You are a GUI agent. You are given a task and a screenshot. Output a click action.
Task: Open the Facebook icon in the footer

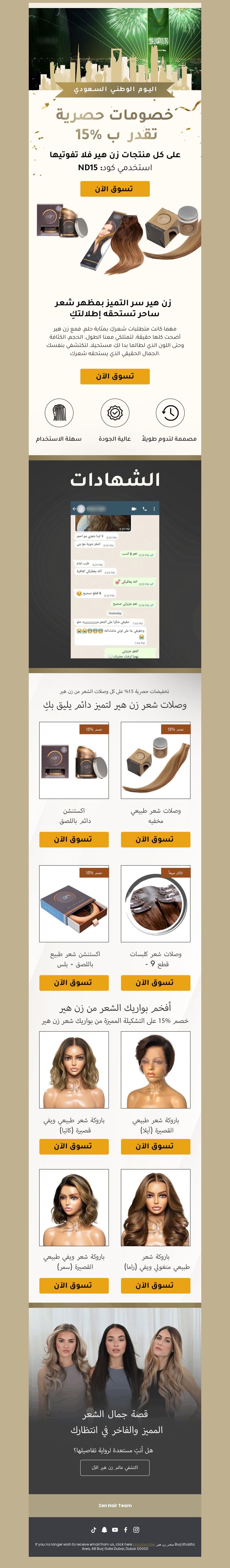126,1530
